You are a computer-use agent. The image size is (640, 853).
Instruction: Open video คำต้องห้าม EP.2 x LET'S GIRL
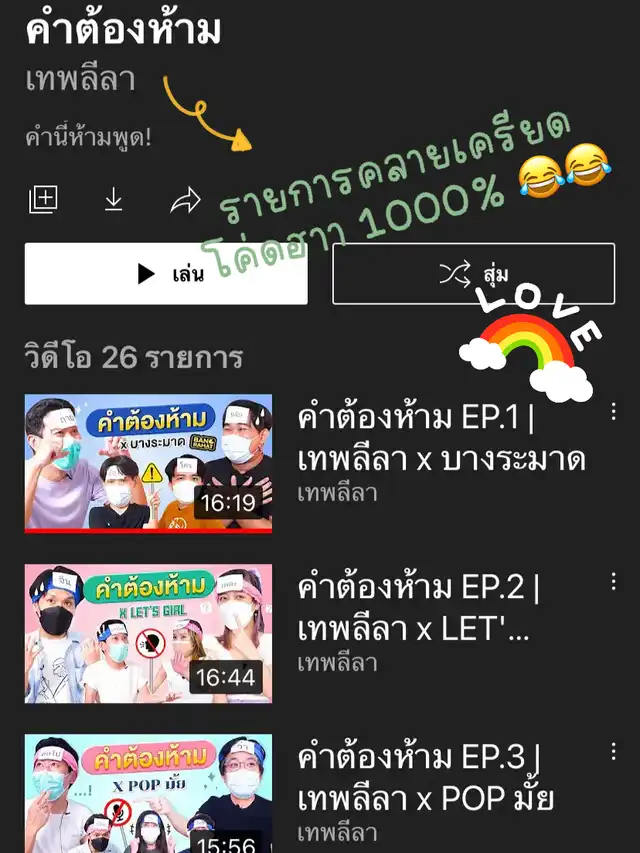(x=148, y=633)
